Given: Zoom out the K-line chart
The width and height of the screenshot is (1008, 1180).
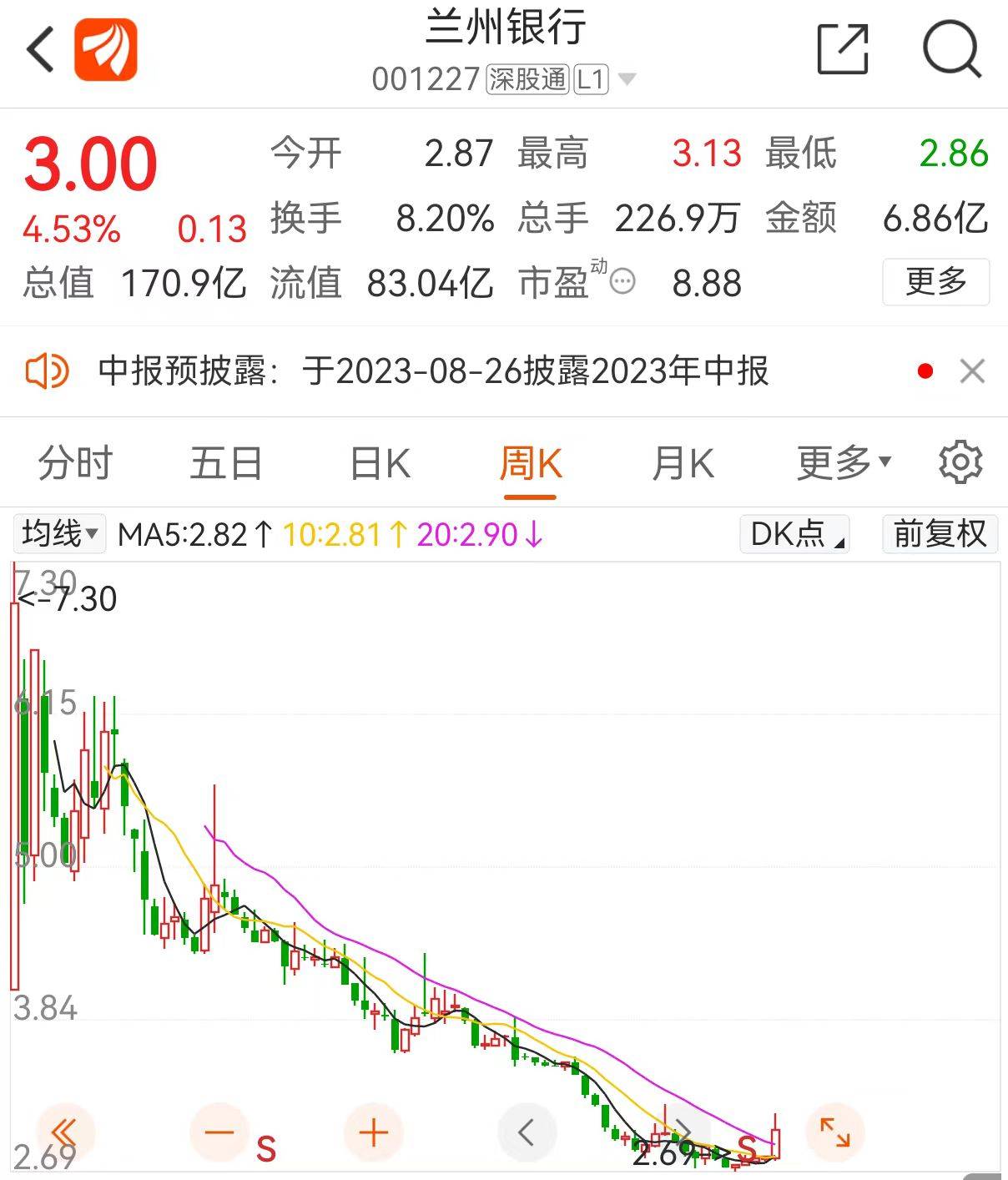Looking at the screenshot, I should coord(219,1132).
